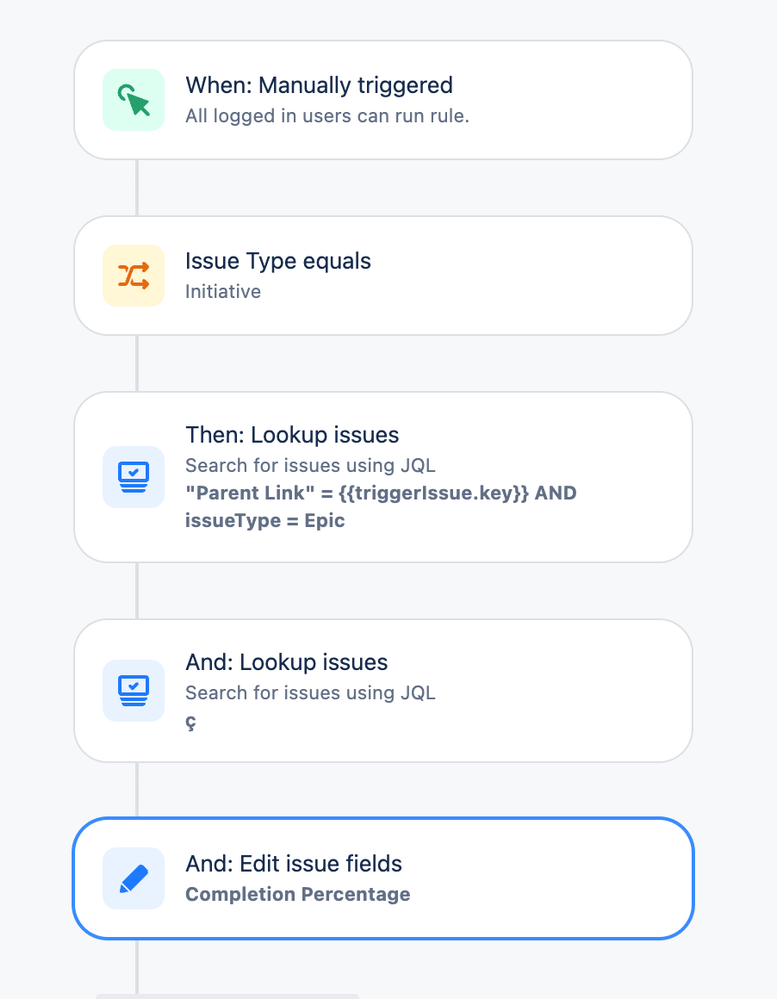Open the Manually triggered trigger card
This screenshot has width=777, height=999.
point(383,100)
